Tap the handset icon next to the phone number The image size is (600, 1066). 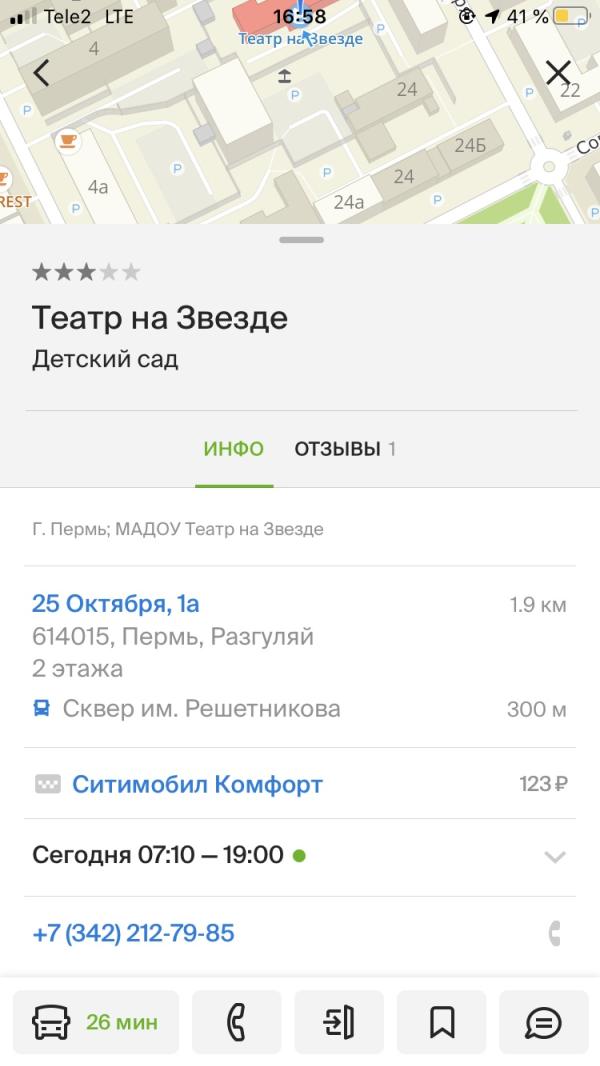[x=555, y=934]
